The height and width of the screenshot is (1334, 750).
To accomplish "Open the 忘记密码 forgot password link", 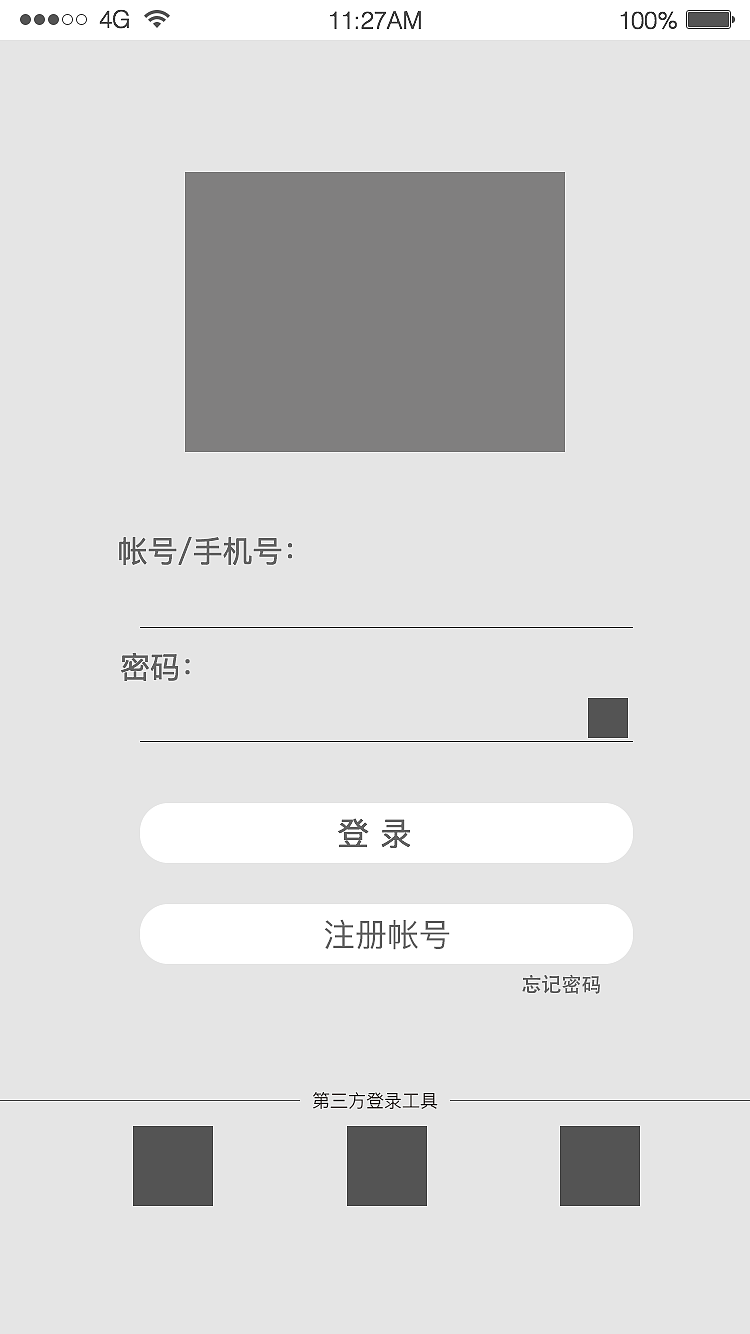I will 560,985.
